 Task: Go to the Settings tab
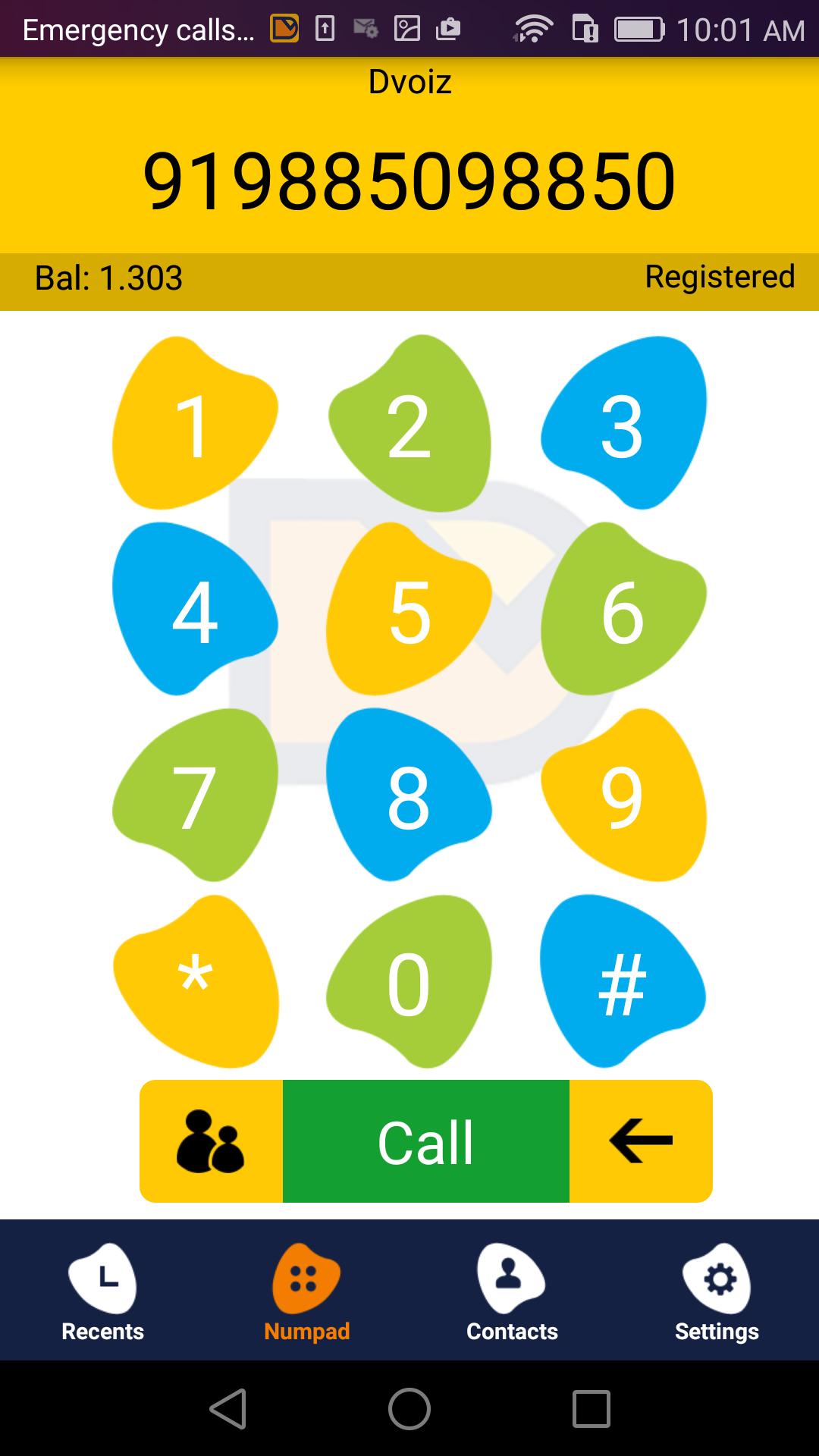coord(717,1293)
